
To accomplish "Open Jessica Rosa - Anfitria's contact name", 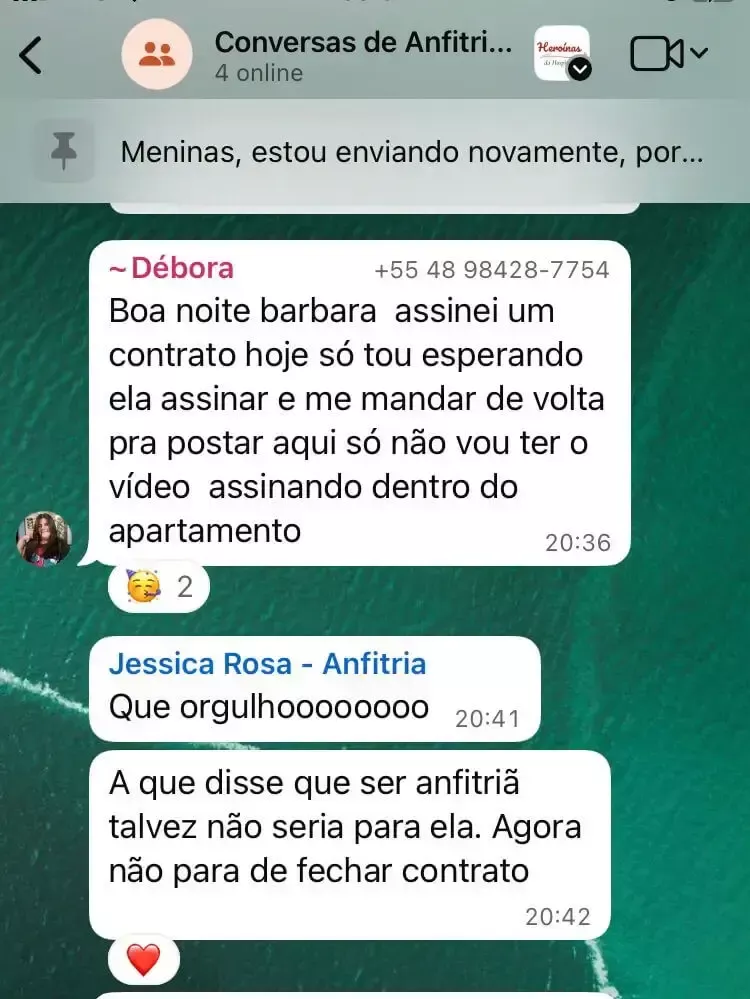I will (267, 664).
